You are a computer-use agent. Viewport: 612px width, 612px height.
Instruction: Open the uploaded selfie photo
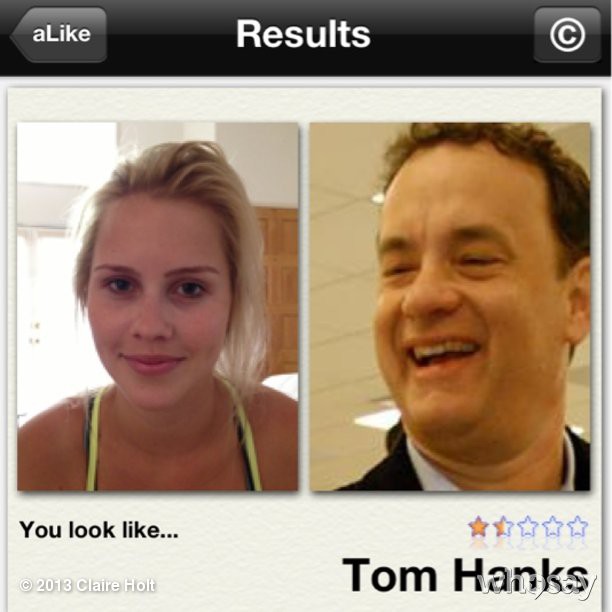tap(158, 306)
